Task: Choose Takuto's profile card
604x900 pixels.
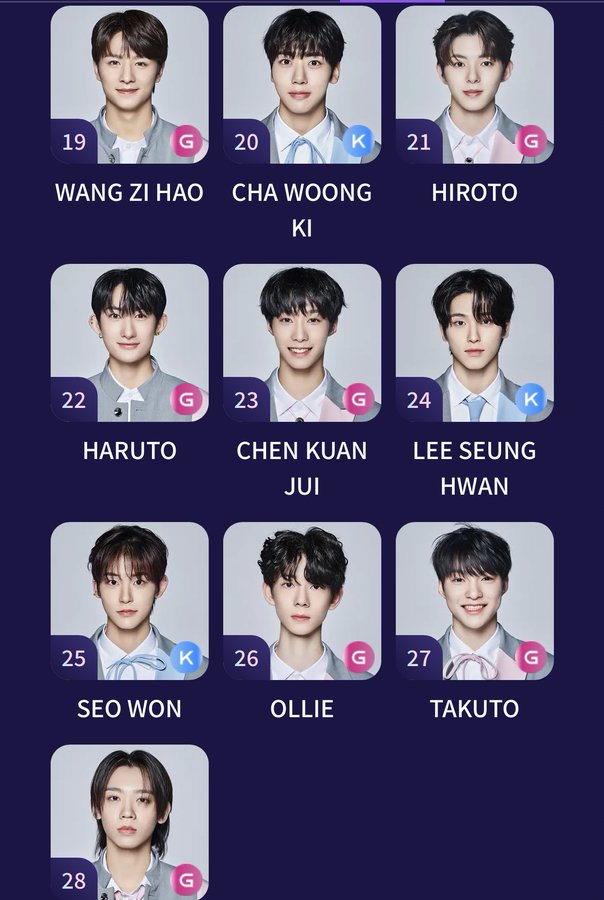Action: point(474,601)
